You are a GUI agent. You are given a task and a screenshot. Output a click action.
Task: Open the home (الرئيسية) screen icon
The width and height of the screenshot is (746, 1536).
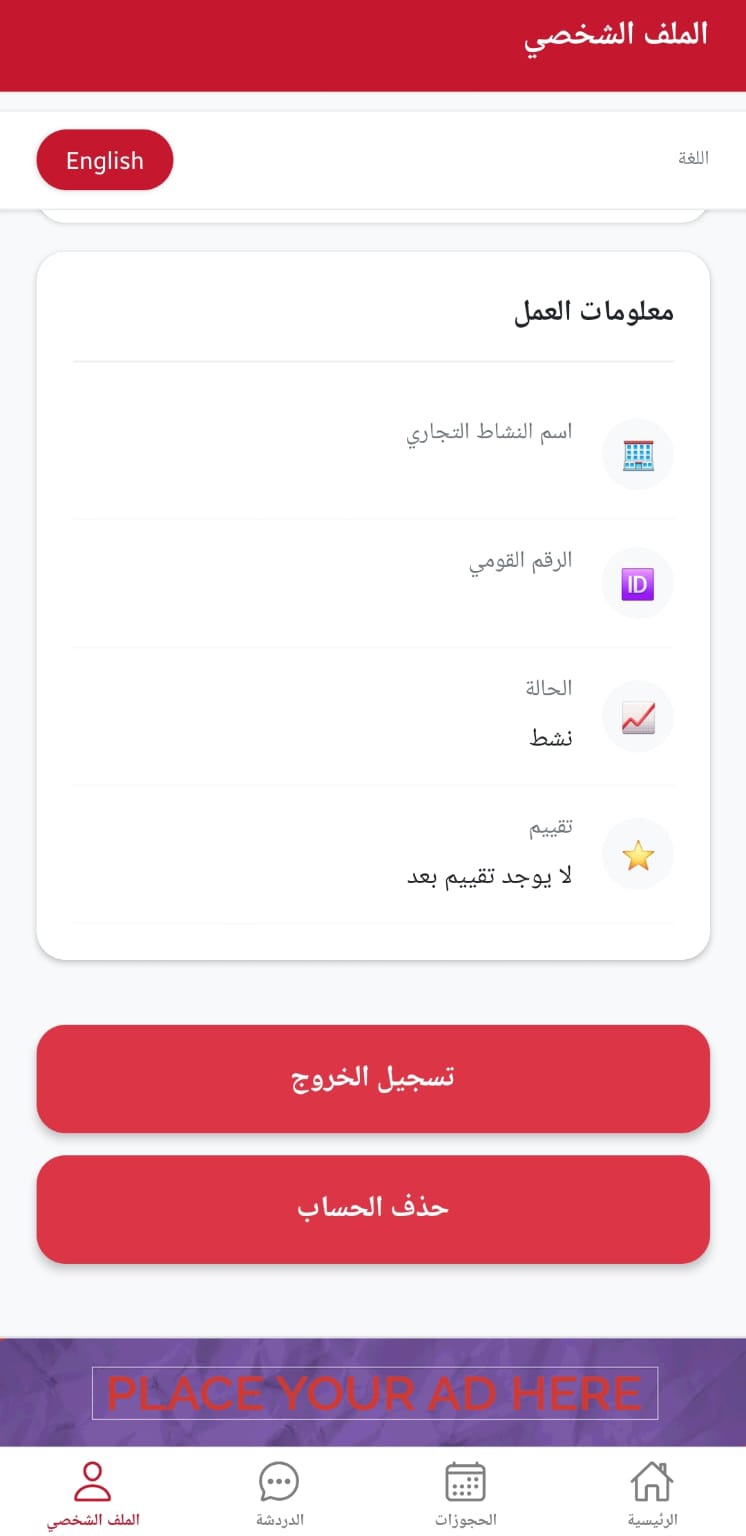[x=651, y=1480]
